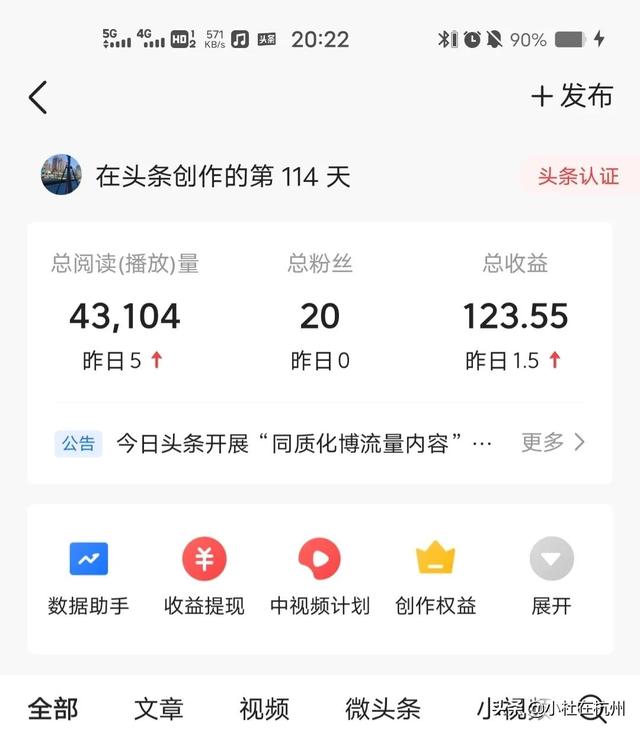Switch to the 微头条 tab
The width and height of the screenshot is (640, 731).
[383, 709]
